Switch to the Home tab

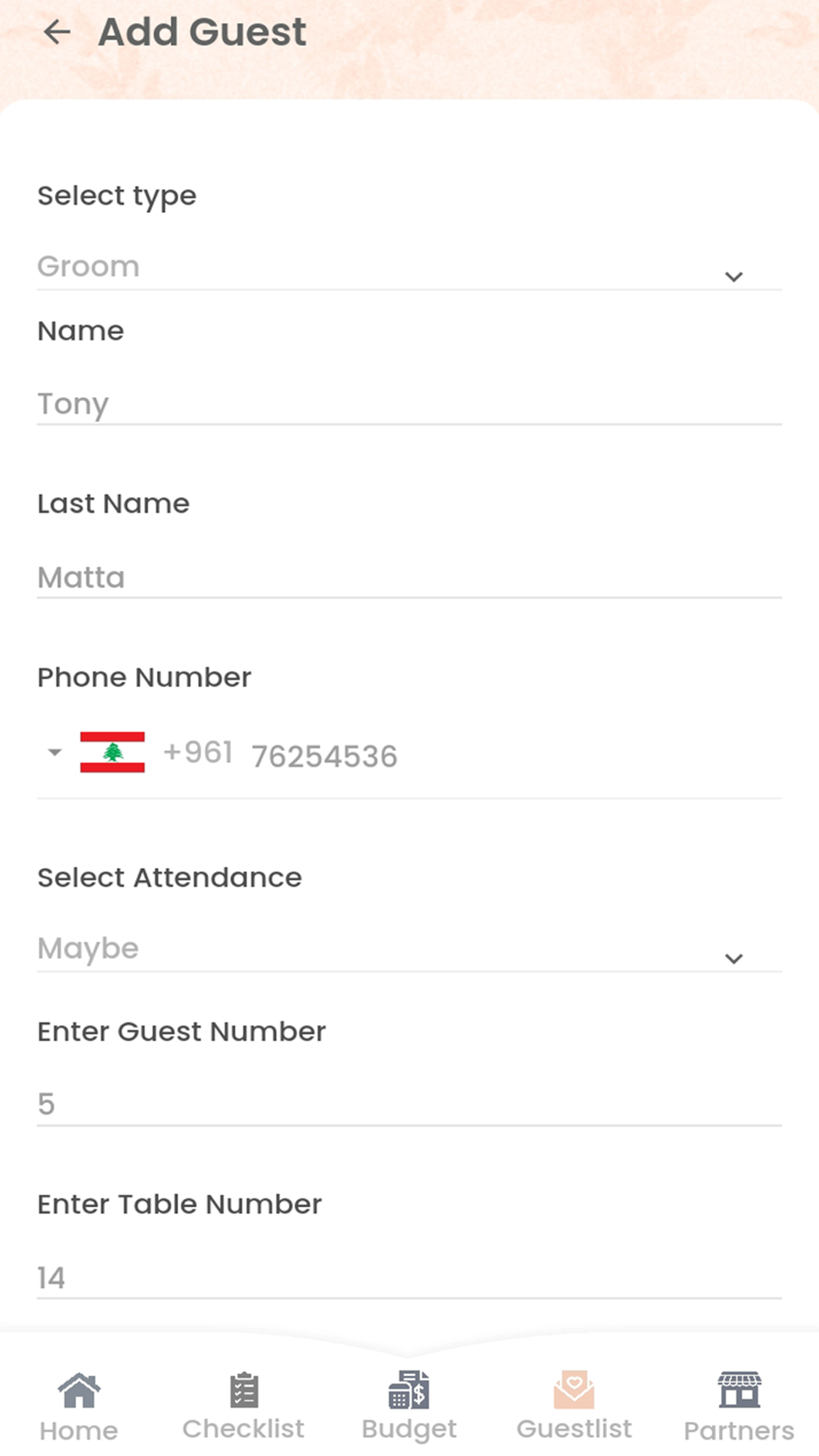tap(79, 1408)
